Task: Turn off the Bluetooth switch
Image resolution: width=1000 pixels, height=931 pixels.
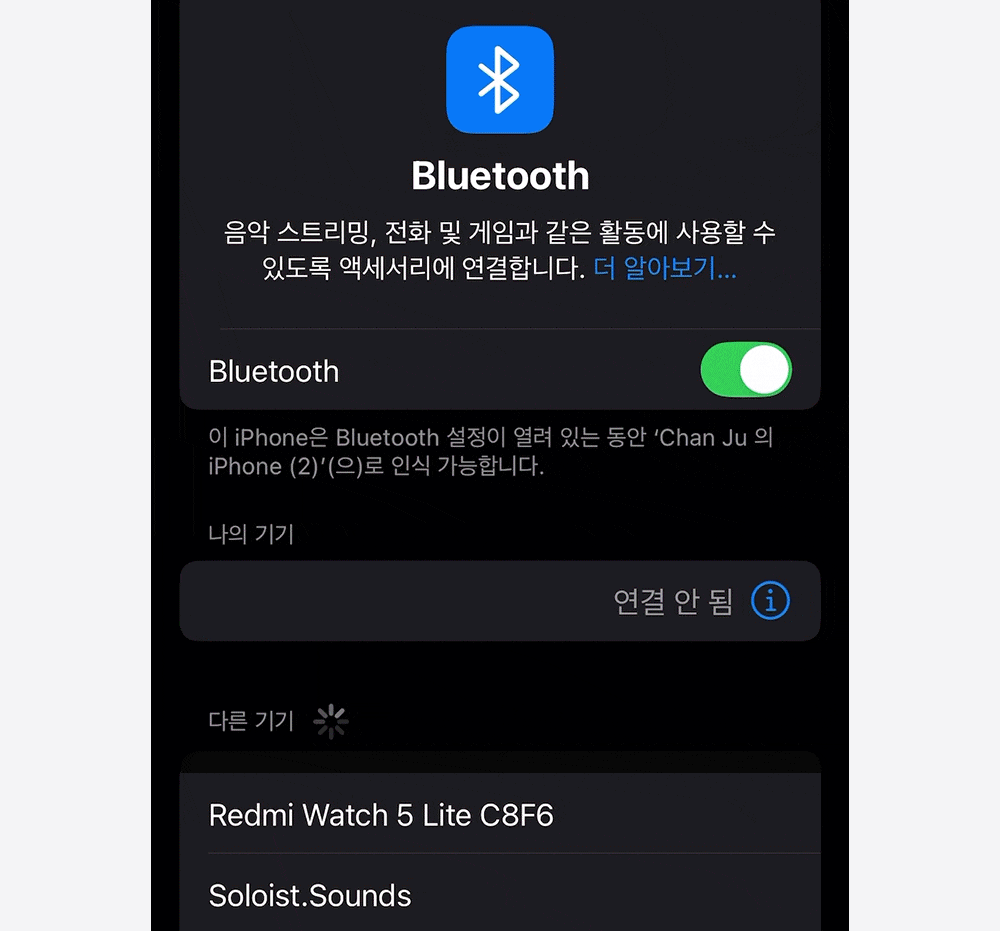Action: [745, 371]
